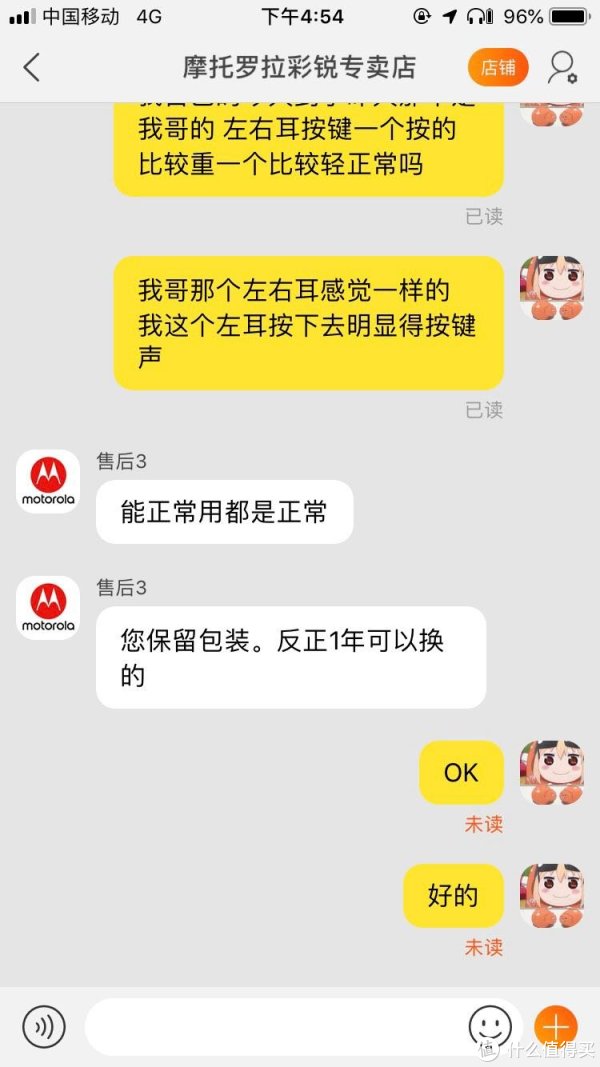Open the emoji picker
Image resolution: width=600 pixels, height=1067 pixels.
coord(490,1026)
